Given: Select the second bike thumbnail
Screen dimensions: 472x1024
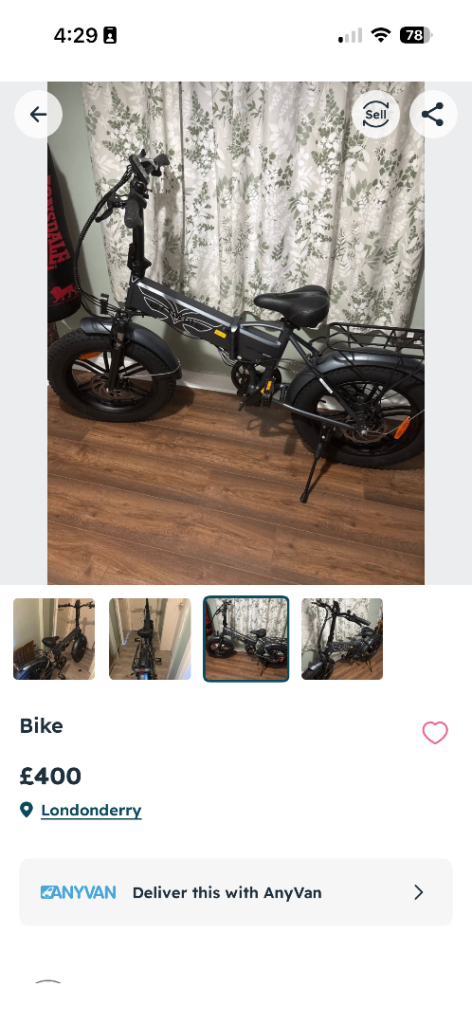Looking at the screenshot, I should [x=150, y=639].
